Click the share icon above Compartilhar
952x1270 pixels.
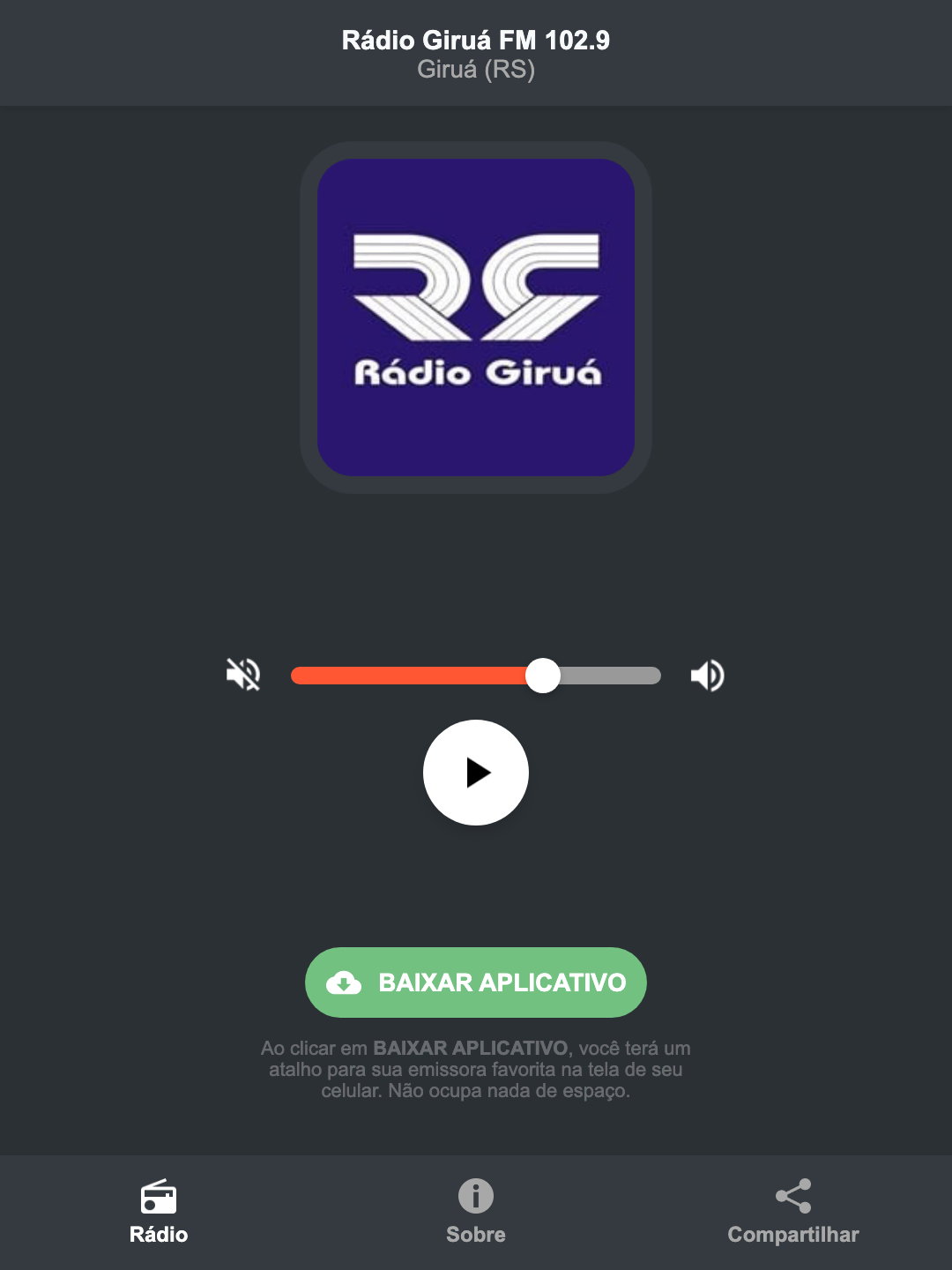tap(792, 1195)
